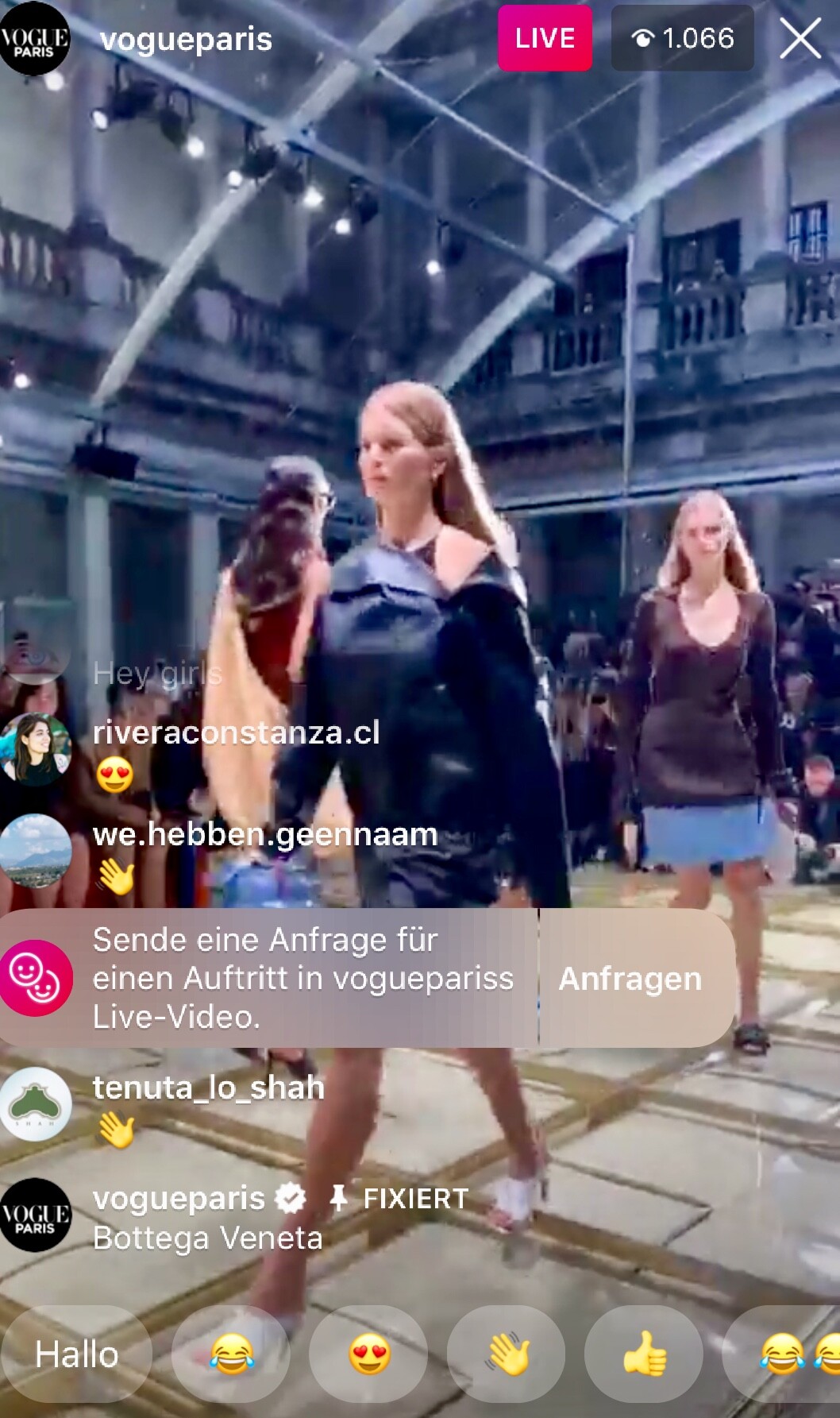Image resolution: width=840 pixels, height=1418 pixels.
Task: View the viewer count list
Action: [682, 38]
